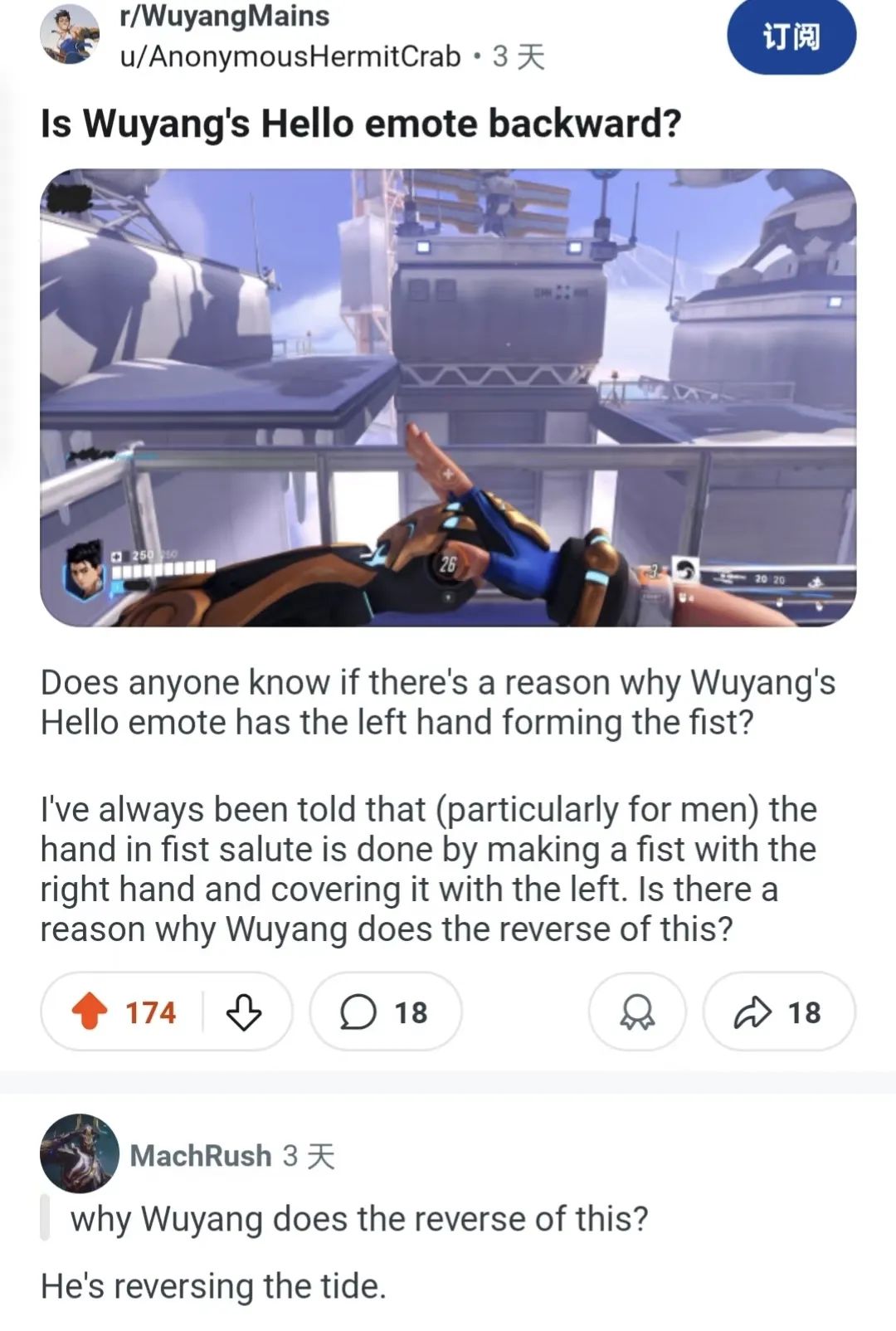Viewport: 896px width, 1331px height.
Task: Tap the blue 订阅 subscribe button
Action: pos(791,37)
